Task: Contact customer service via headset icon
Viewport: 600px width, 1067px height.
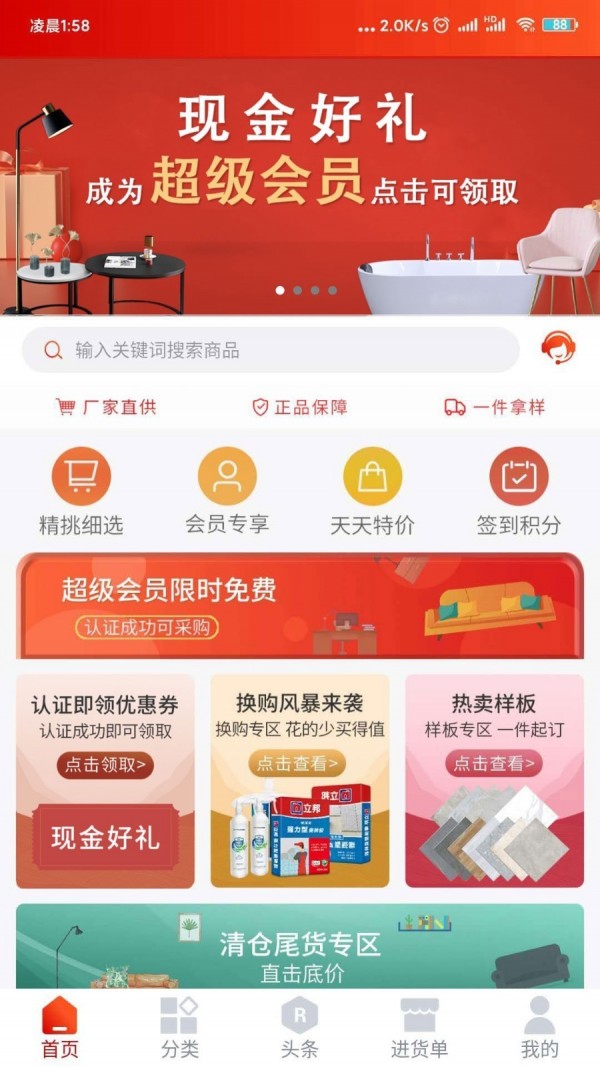Action: [558, 349]
